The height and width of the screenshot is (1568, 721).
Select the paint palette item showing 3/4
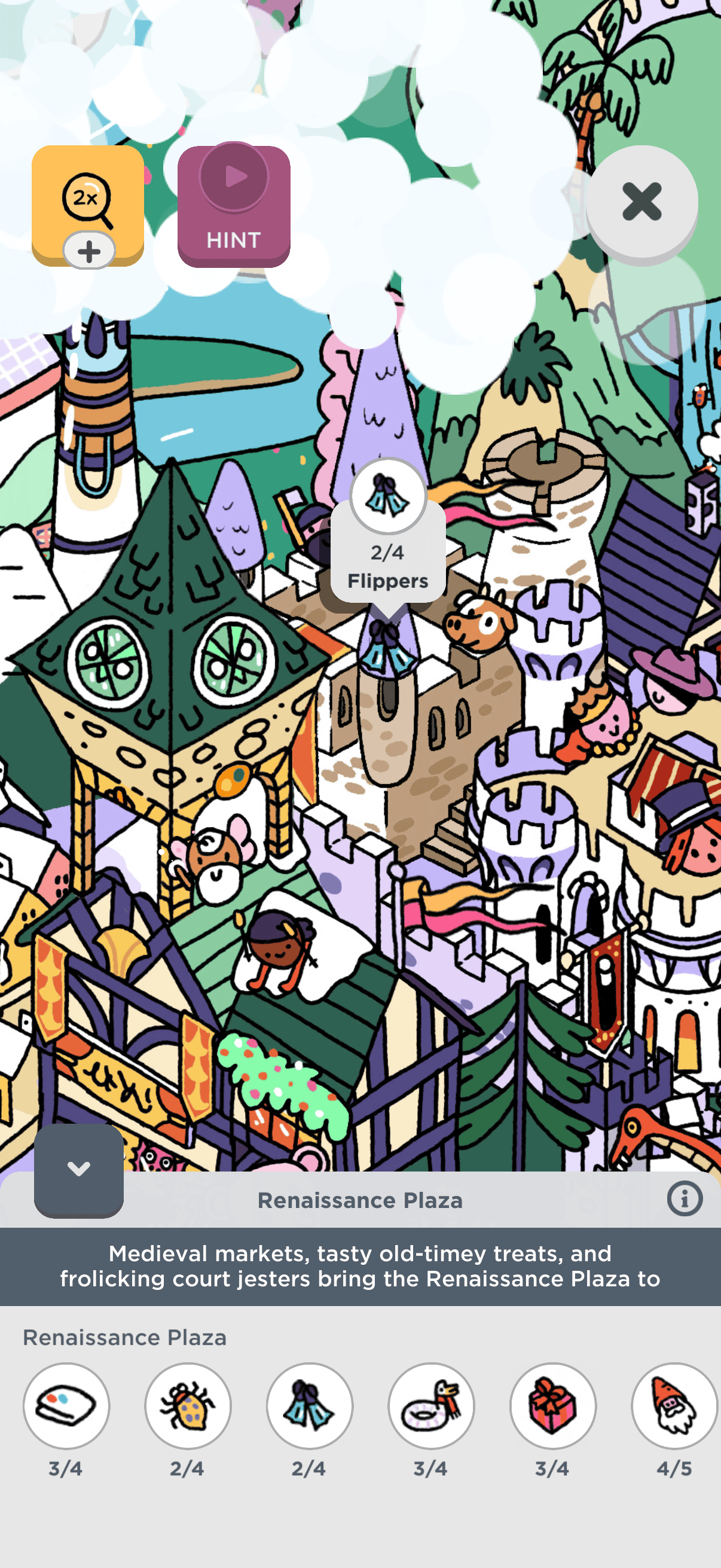[66, 1405]
